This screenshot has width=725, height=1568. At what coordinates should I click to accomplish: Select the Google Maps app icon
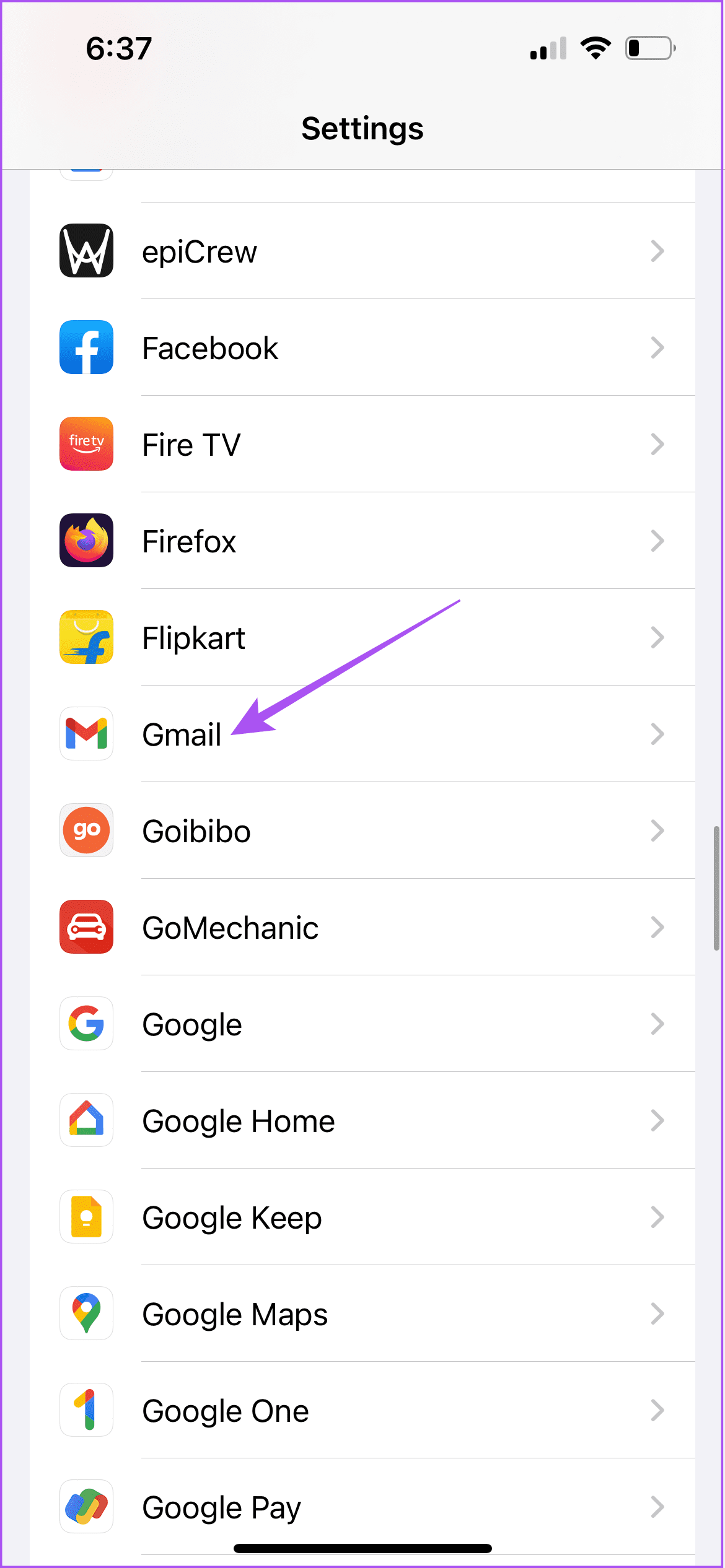(86, 1313)
